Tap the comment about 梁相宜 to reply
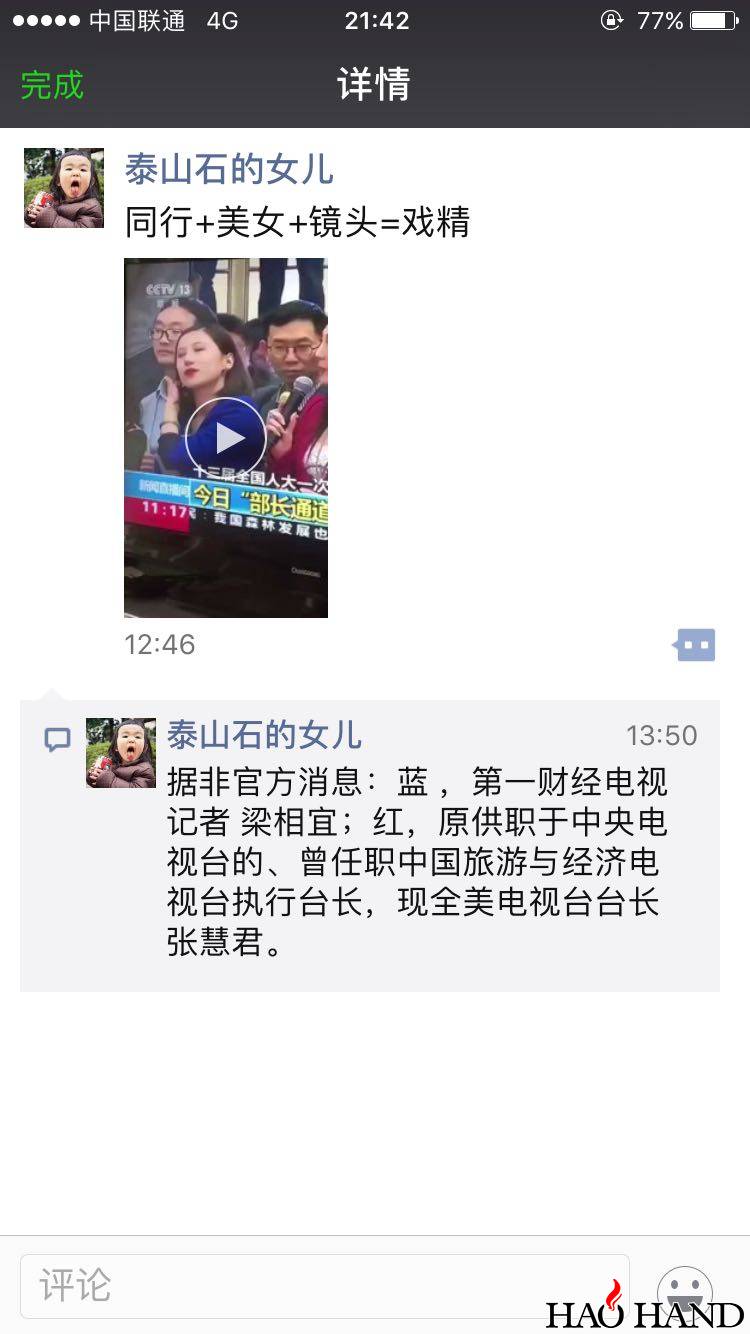The width and height of the screenshot is (750, 1334). pyautogui.click(x=417, y=861)
